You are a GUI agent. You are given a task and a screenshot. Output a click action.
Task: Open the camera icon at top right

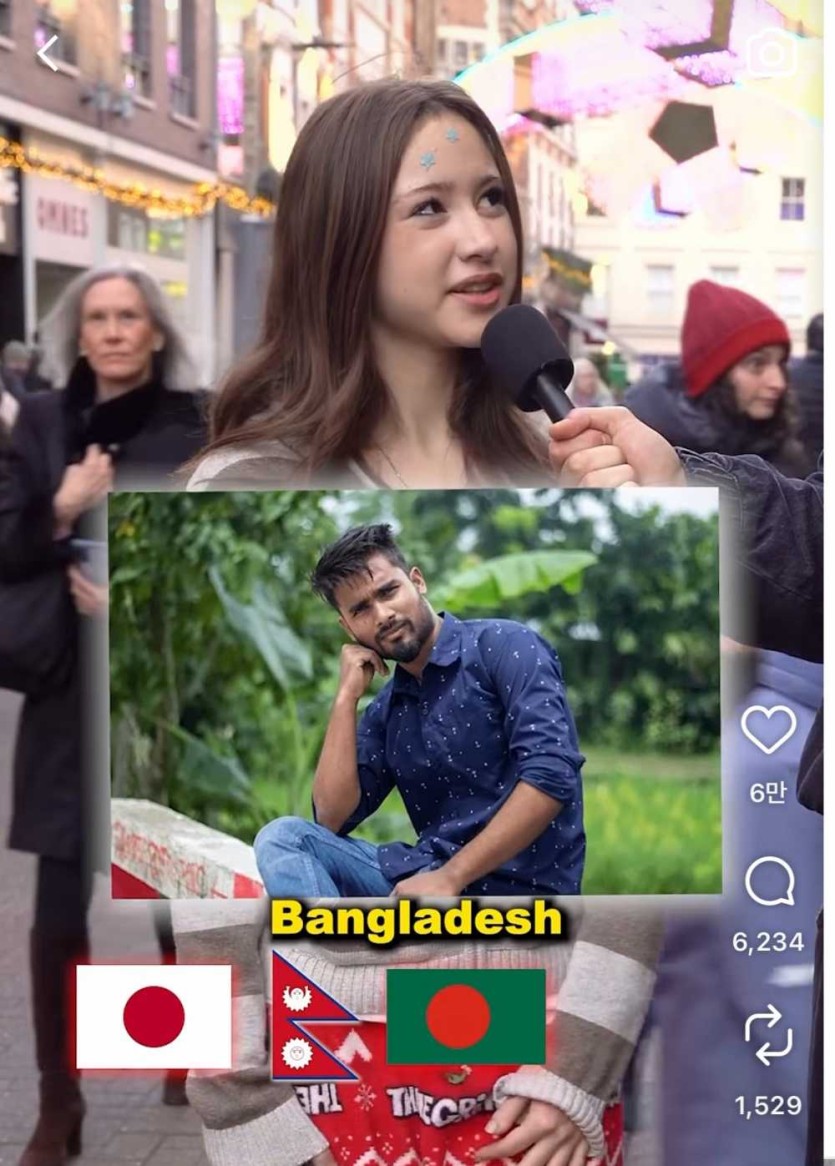point(772,54)
